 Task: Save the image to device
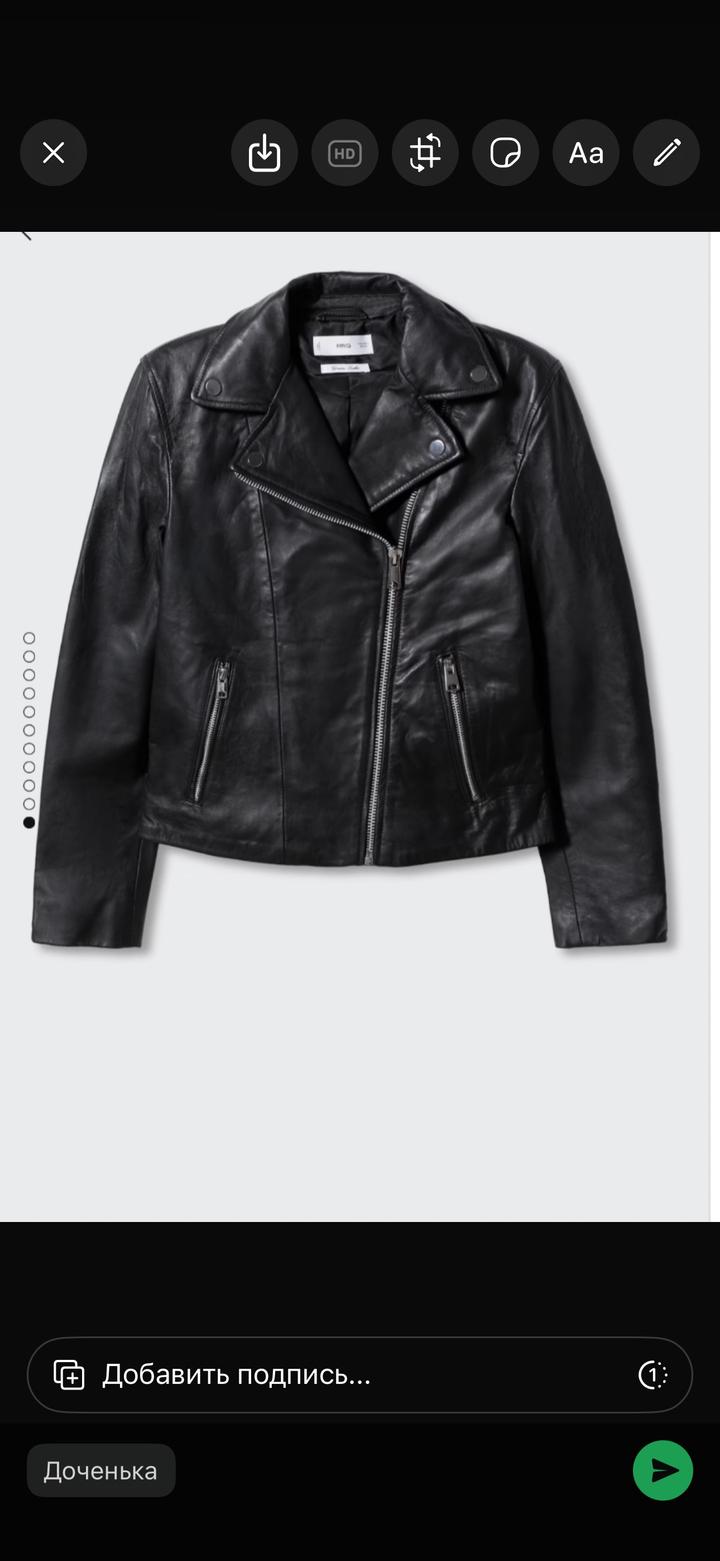tap(264, 153)
